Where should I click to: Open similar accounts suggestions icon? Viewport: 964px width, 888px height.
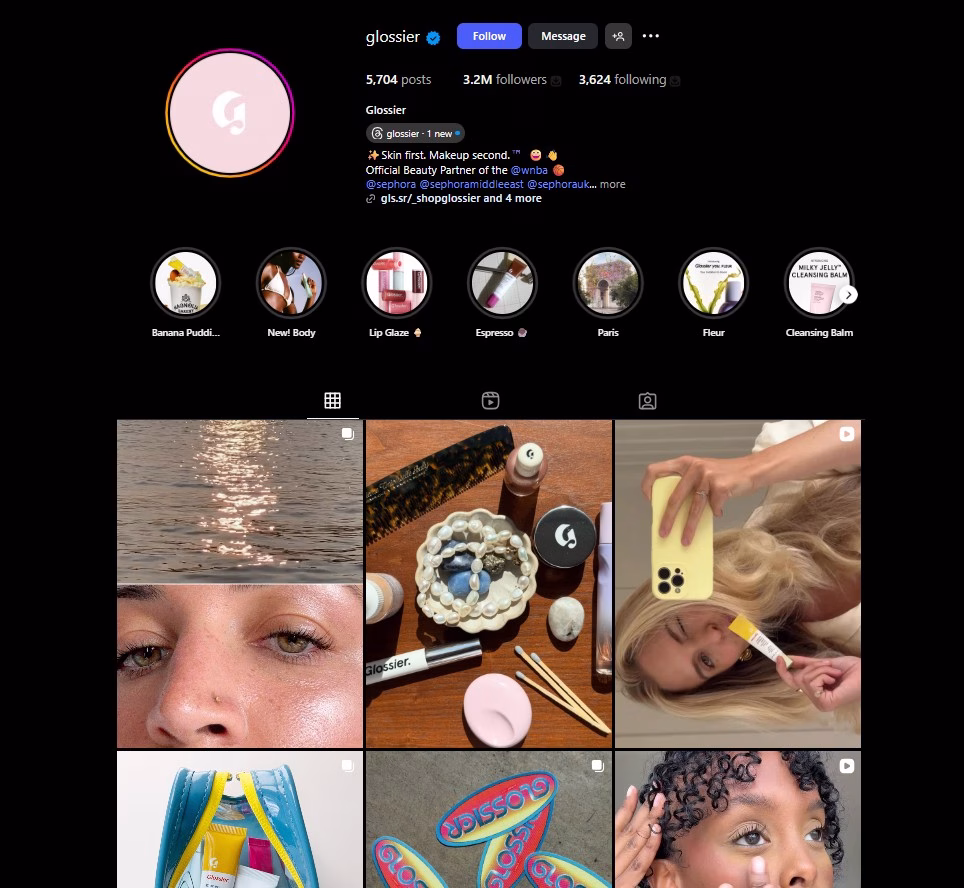(617, 36)
